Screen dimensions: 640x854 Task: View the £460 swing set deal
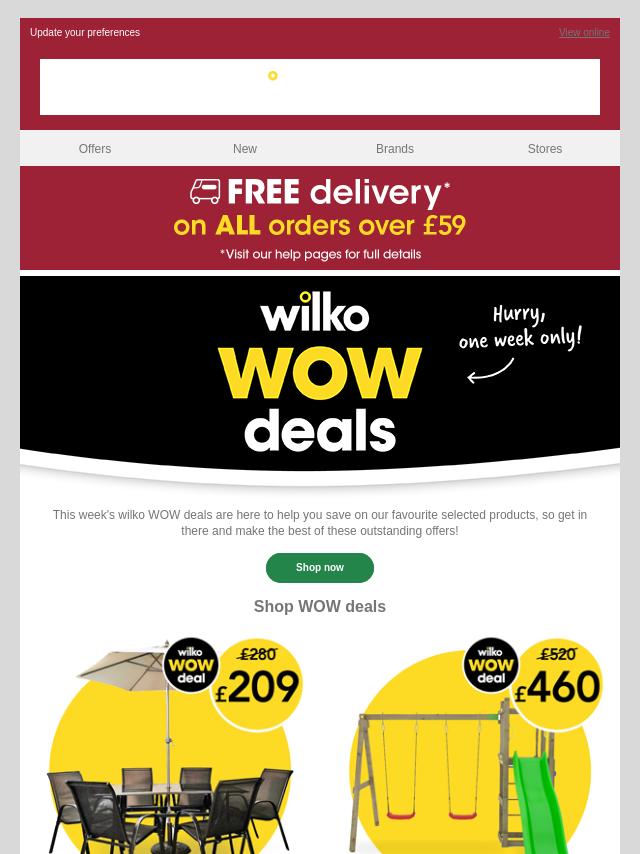point(470,745)
